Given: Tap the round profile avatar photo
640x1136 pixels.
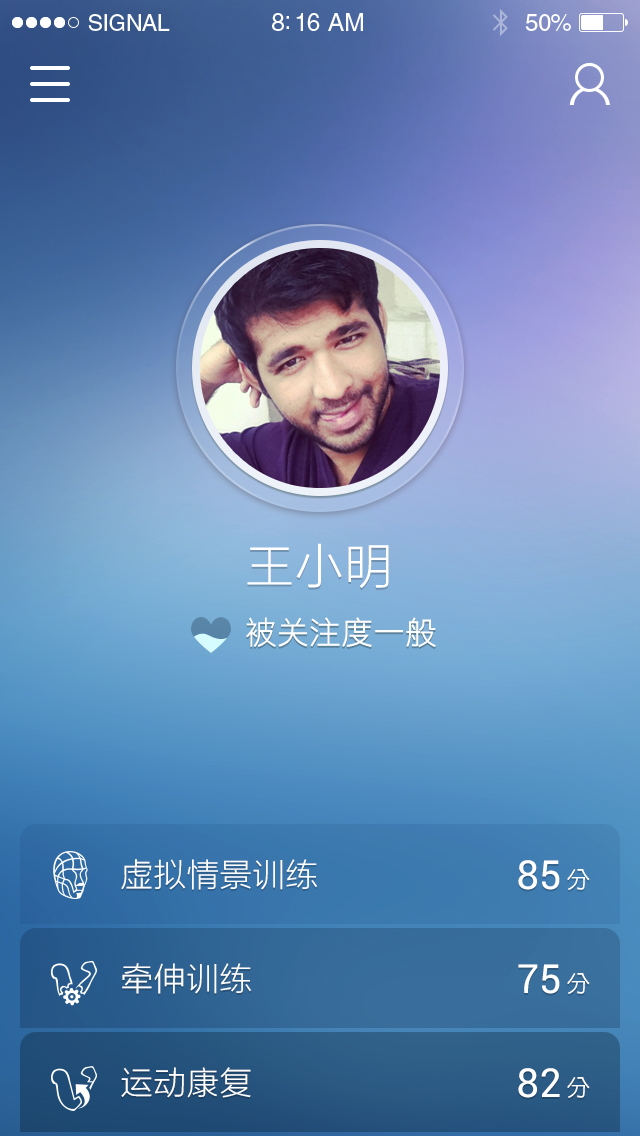Looking at the screenshot, I should (x=320, y=368).
